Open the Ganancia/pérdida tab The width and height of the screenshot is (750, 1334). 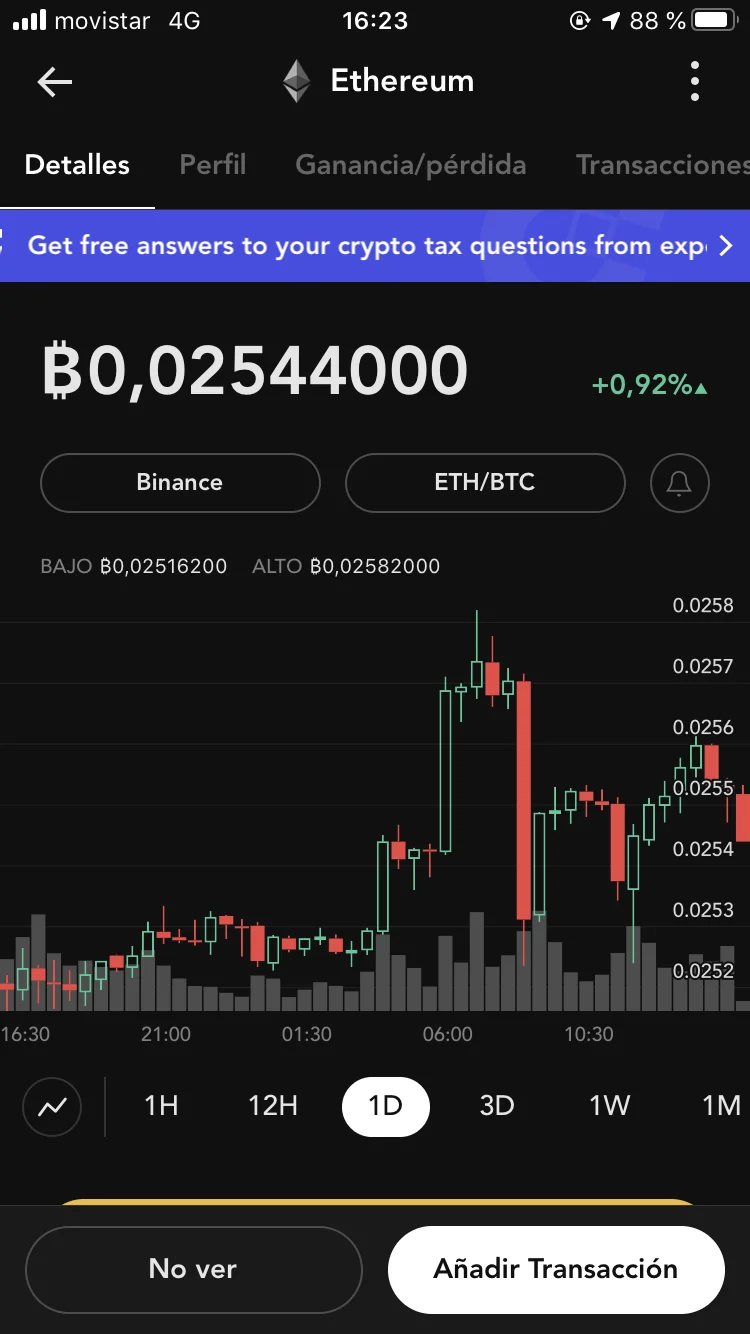[411, 165]
